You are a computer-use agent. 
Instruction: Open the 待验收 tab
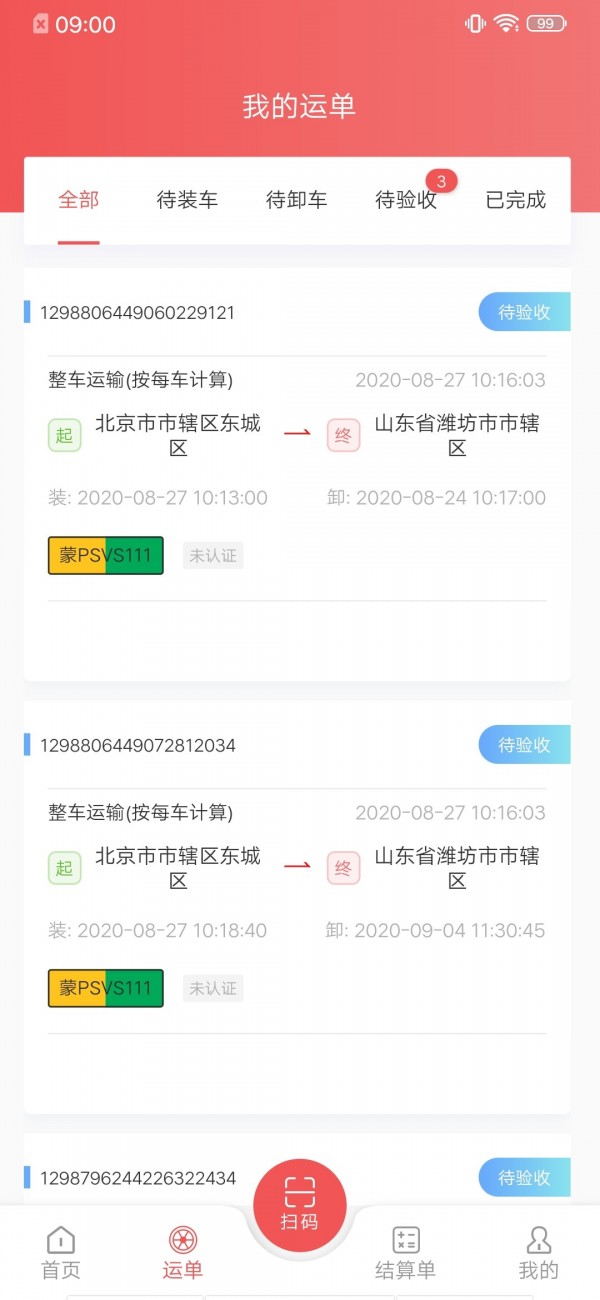(406, 200)
